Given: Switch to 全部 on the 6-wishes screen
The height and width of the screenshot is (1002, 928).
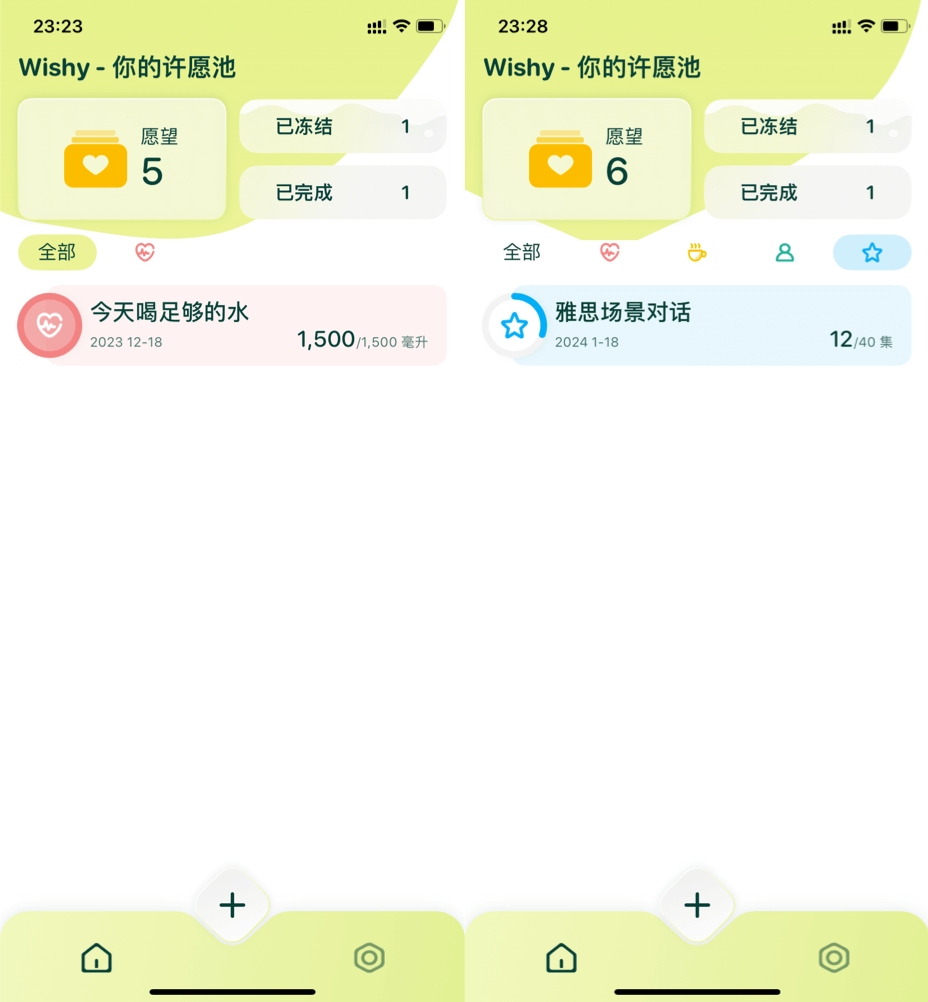Looking at the screenshot, I should tap(522, 253).
